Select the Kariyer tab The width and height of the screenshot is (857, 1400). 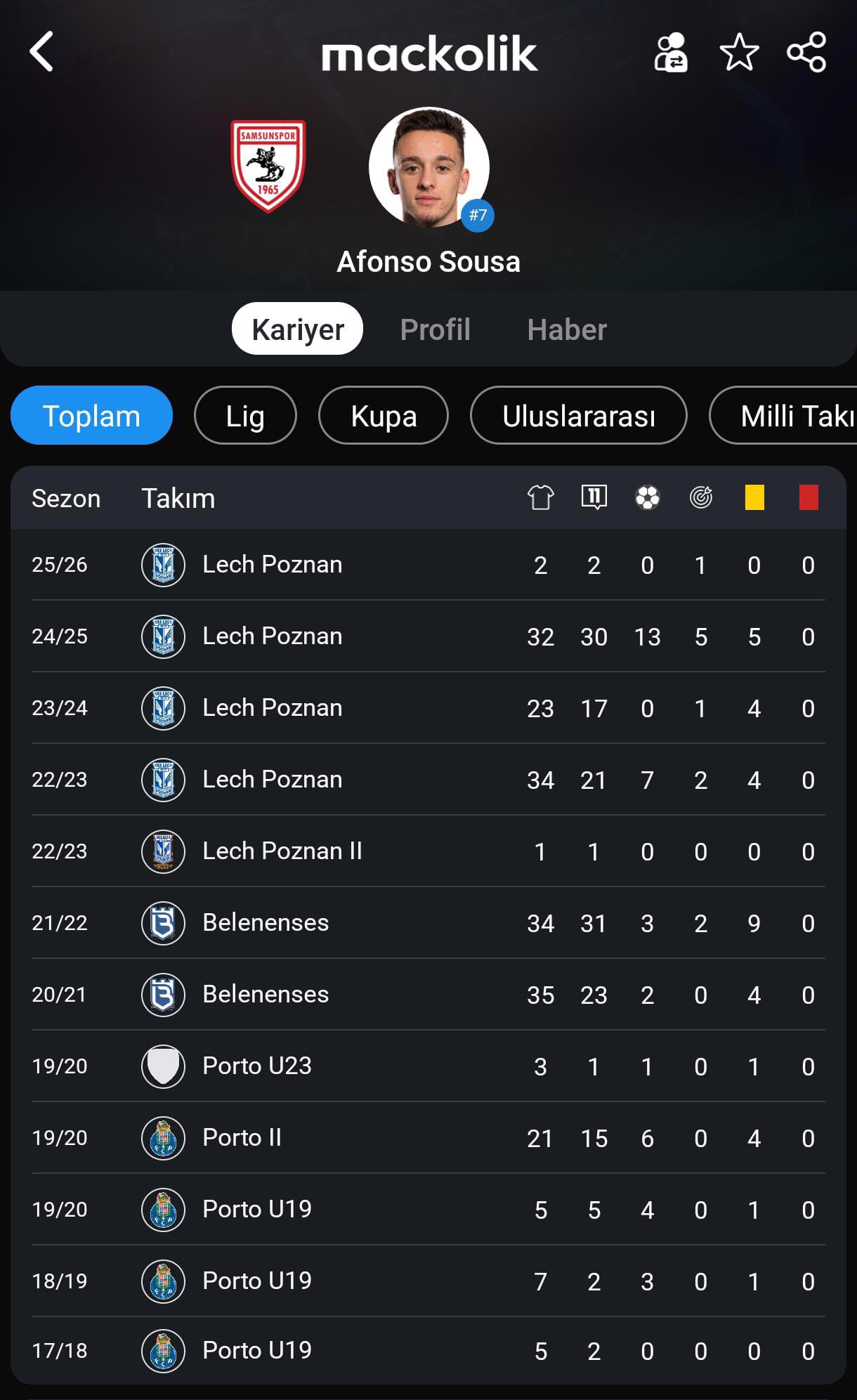297,329
